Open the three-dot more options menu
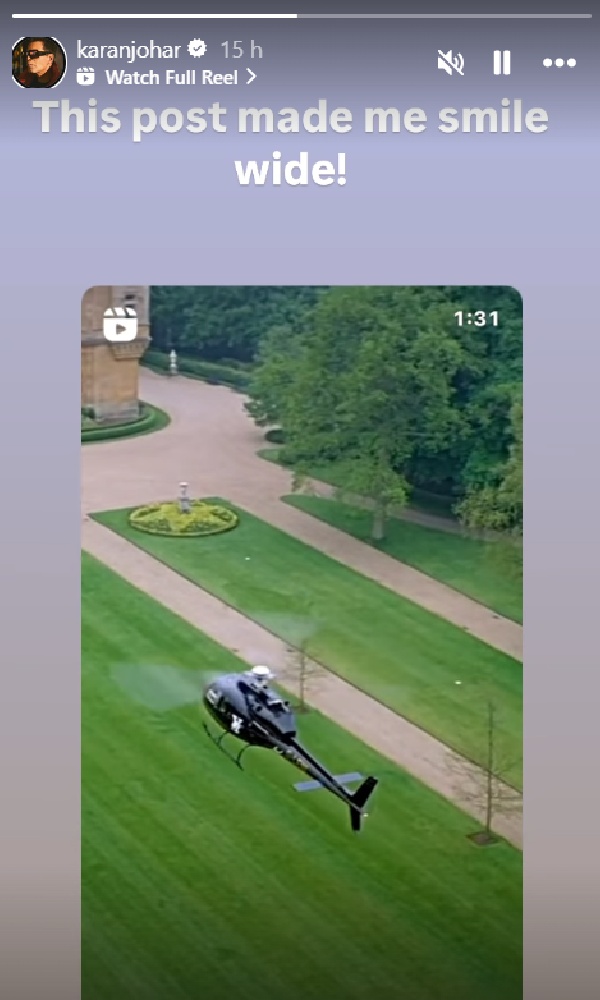Screen dimensions: 600x1000 (559, 63)
